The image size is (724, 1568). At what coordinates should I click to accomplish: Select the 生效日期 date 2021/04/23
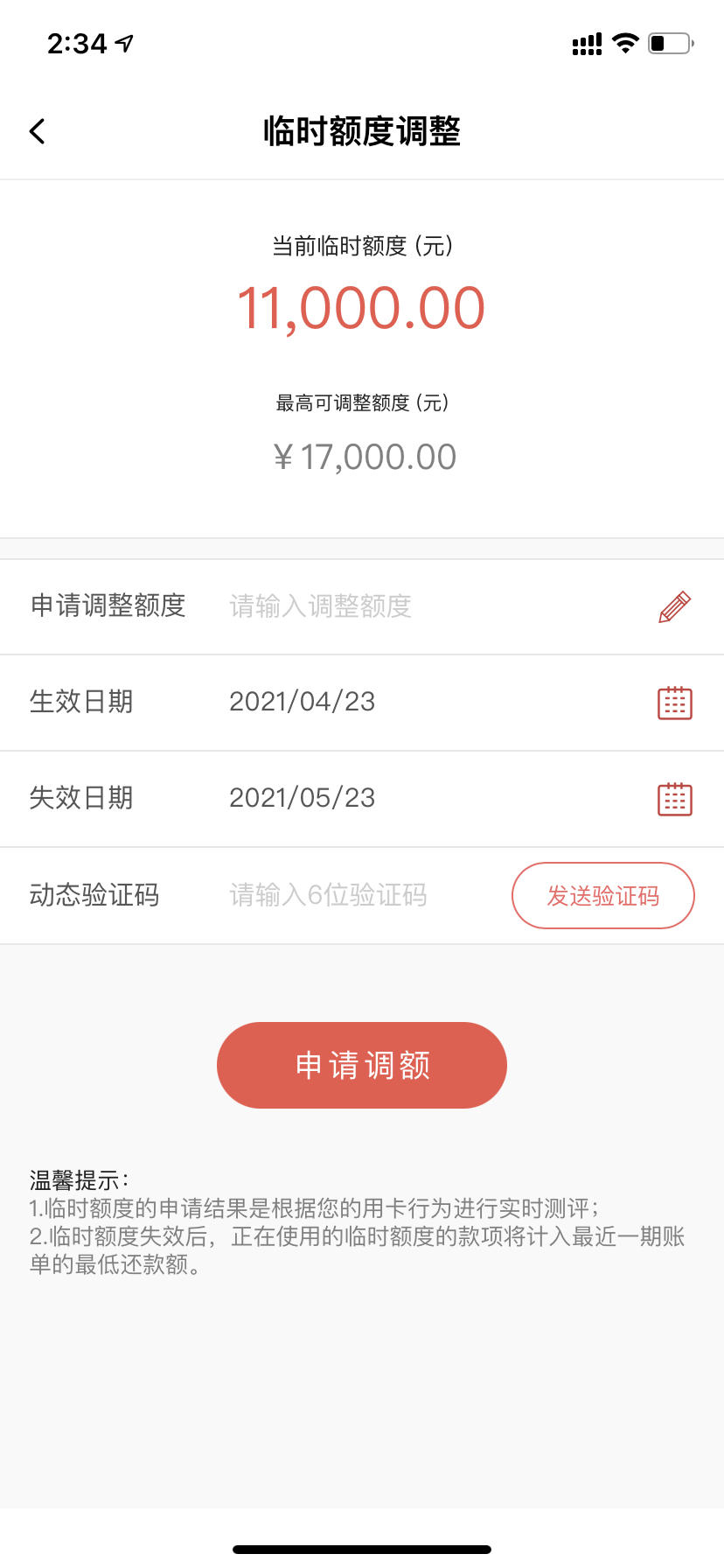tap(302, 702)
